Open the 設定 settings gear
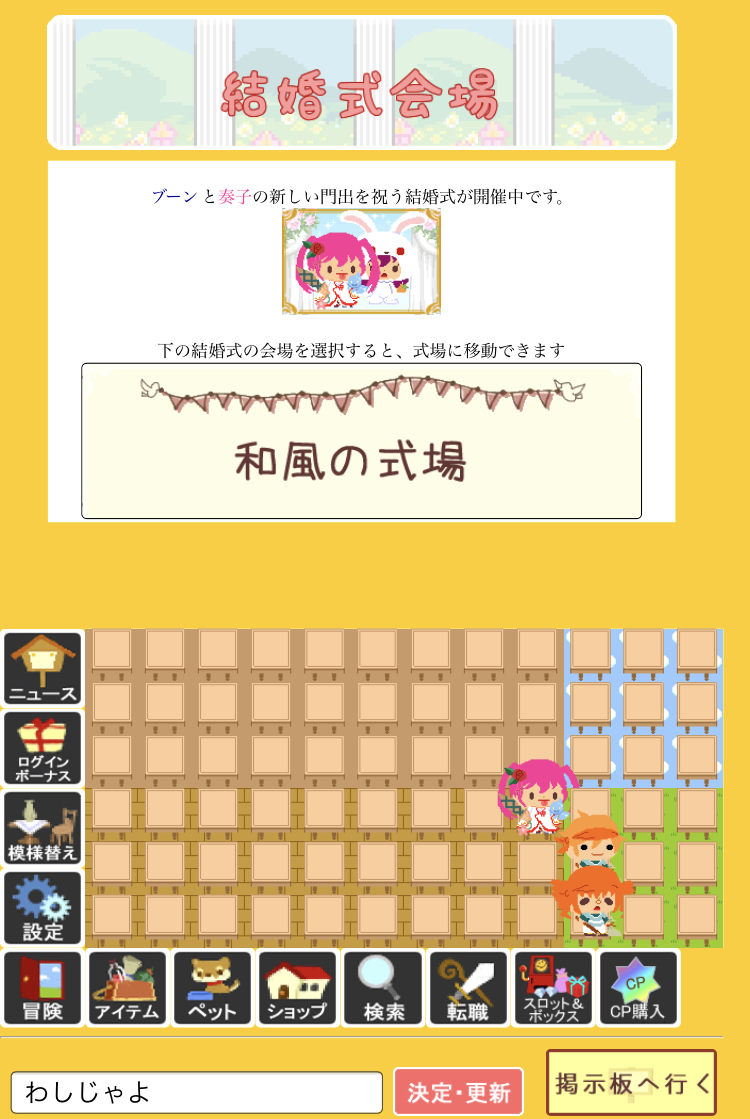 point(43,908)
